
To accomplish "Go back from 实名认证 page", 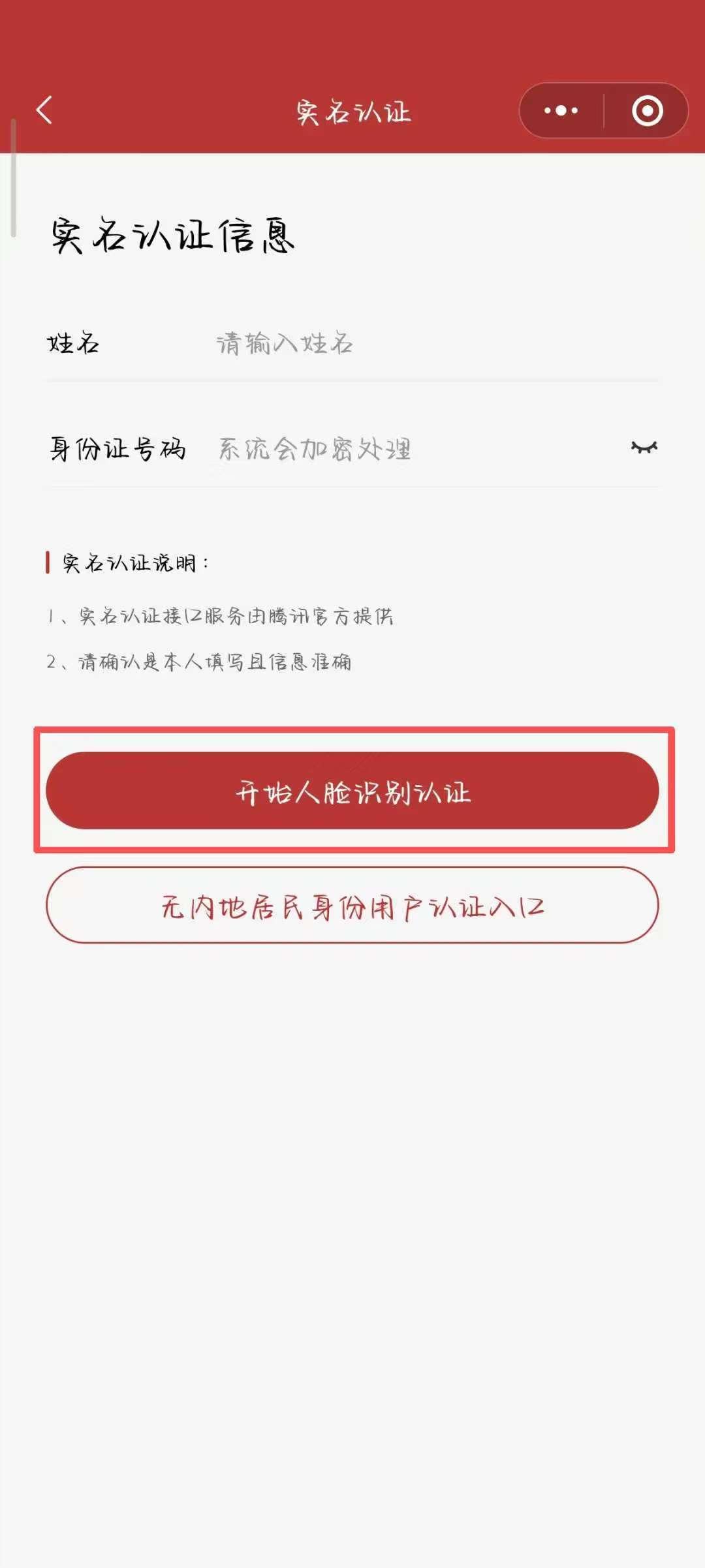I will click(x=44, y=110).
